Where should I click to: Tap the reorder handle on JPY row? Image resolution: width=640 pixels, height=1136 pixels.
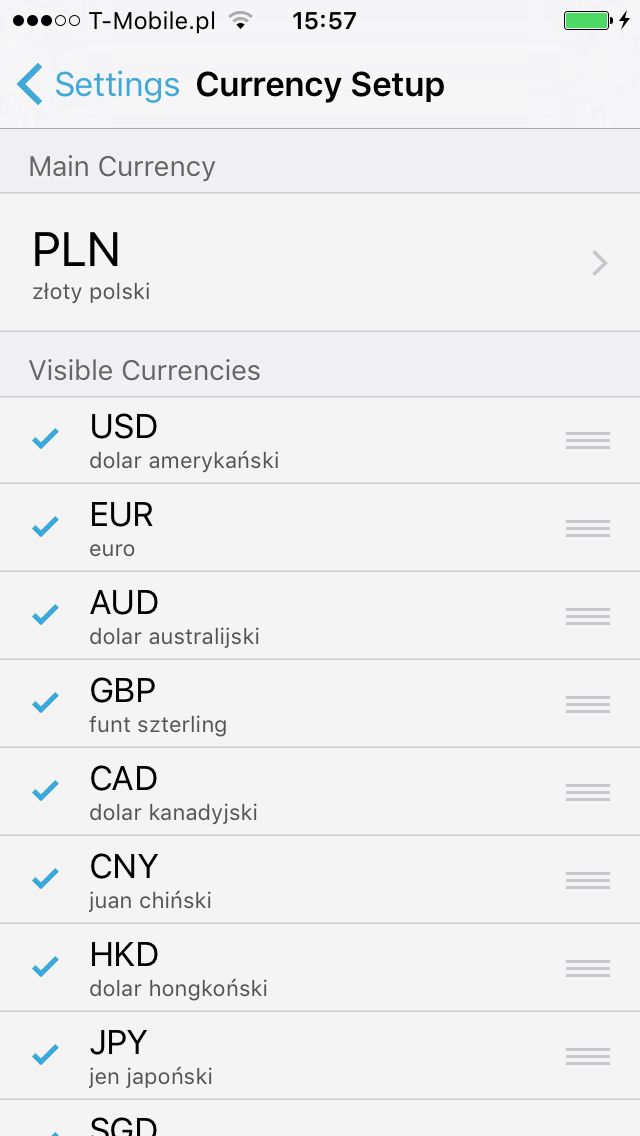[588, 1056]
